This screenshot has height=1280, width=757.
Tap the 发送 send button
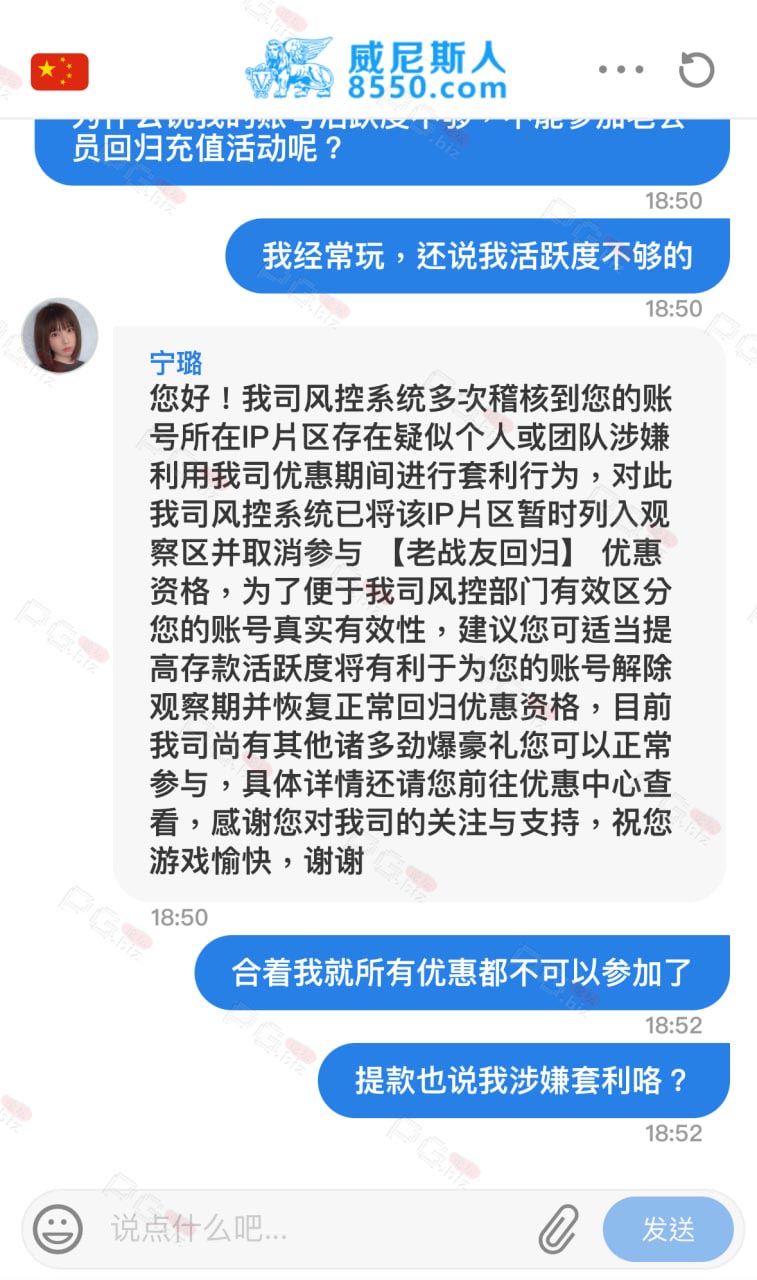[668, 1229]
